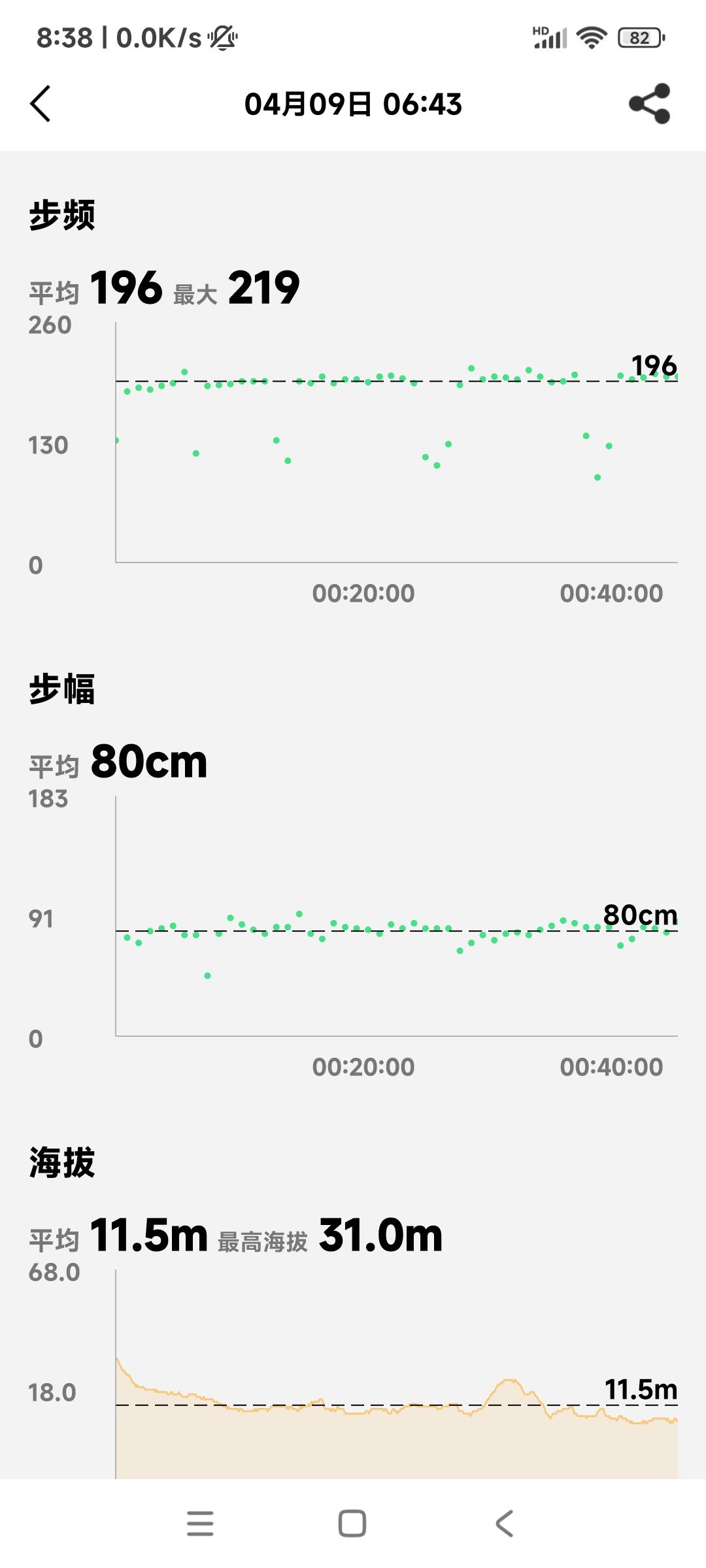Go back using the top-left arrow
This screenshot has width=706, height=1568.
coord(41,104)
